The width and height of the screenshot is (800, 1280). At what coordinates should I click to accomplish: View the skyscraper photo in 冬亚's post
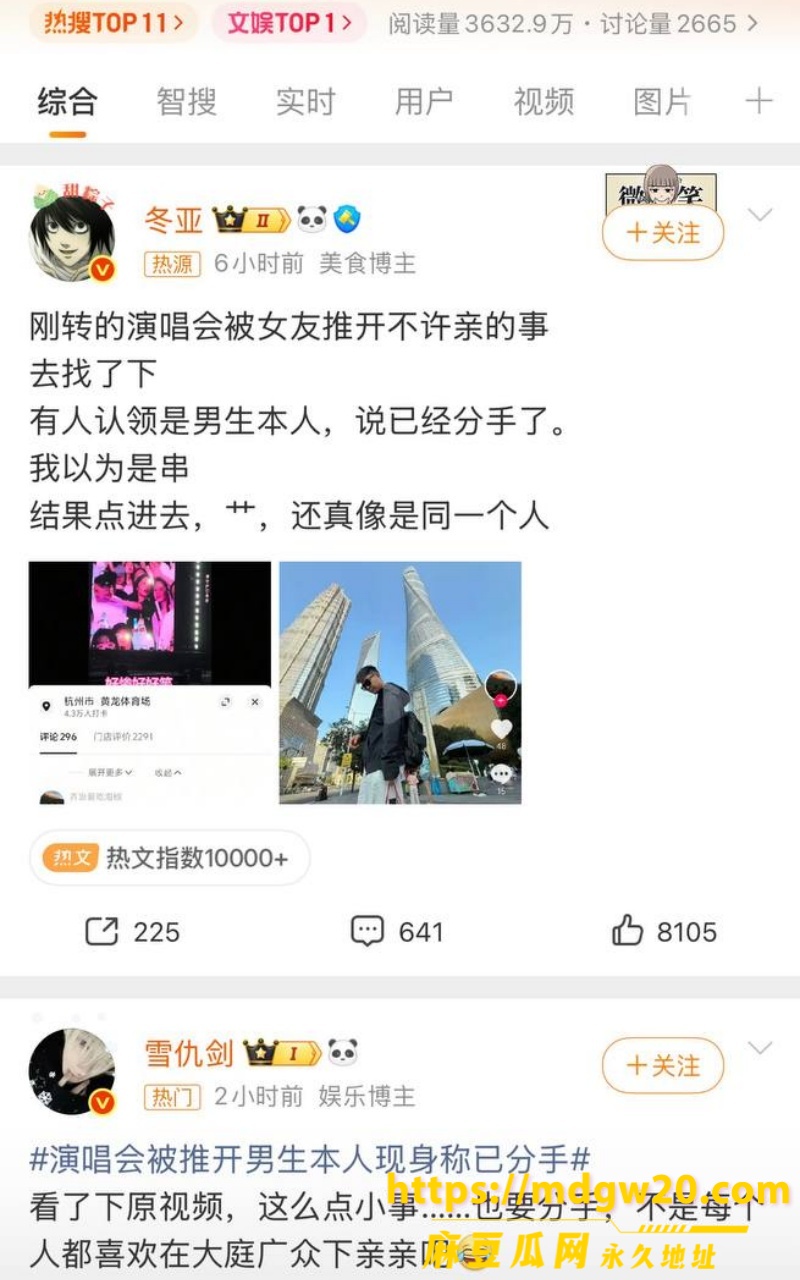(400, 682)
